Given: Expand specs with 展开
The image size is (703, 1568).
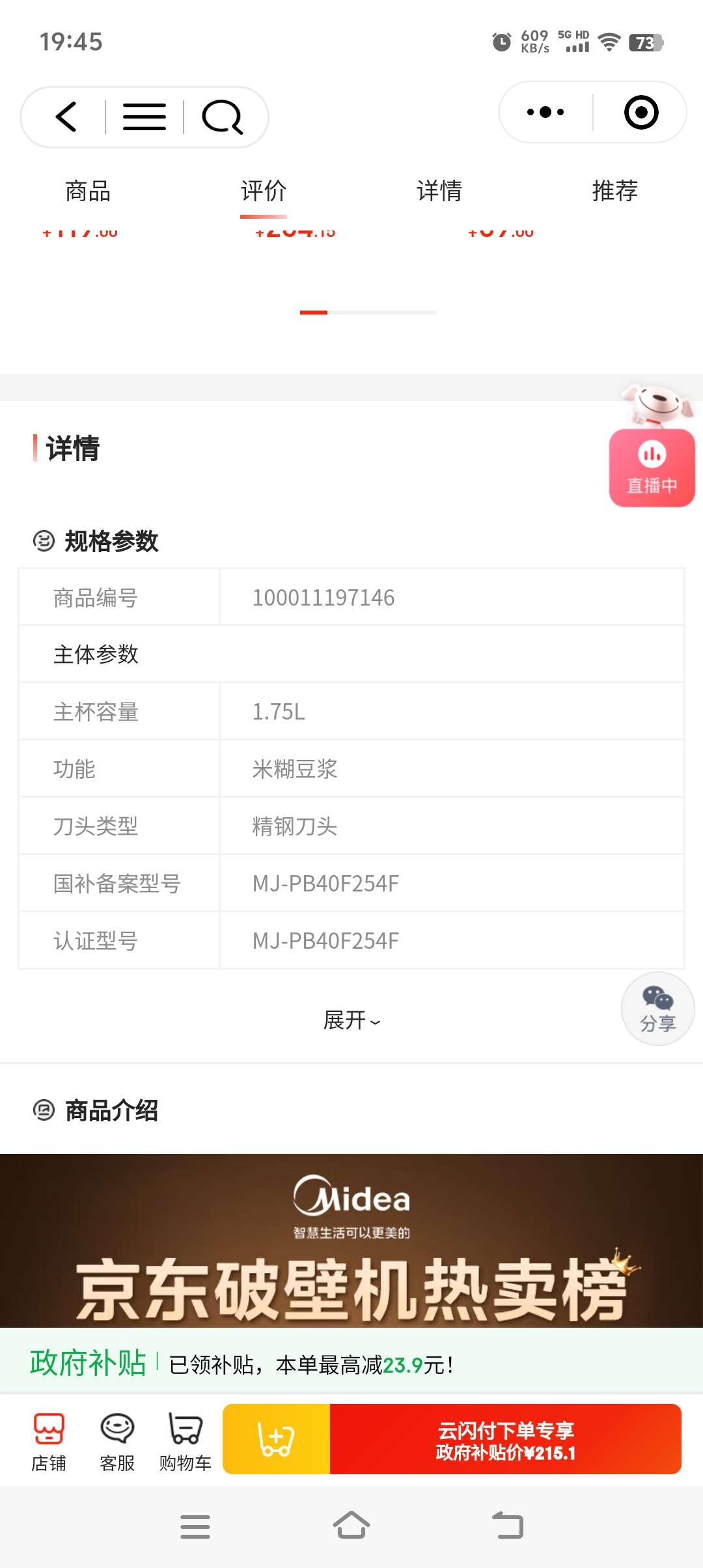Looking at the screenshot, I should coord(351,1020).
